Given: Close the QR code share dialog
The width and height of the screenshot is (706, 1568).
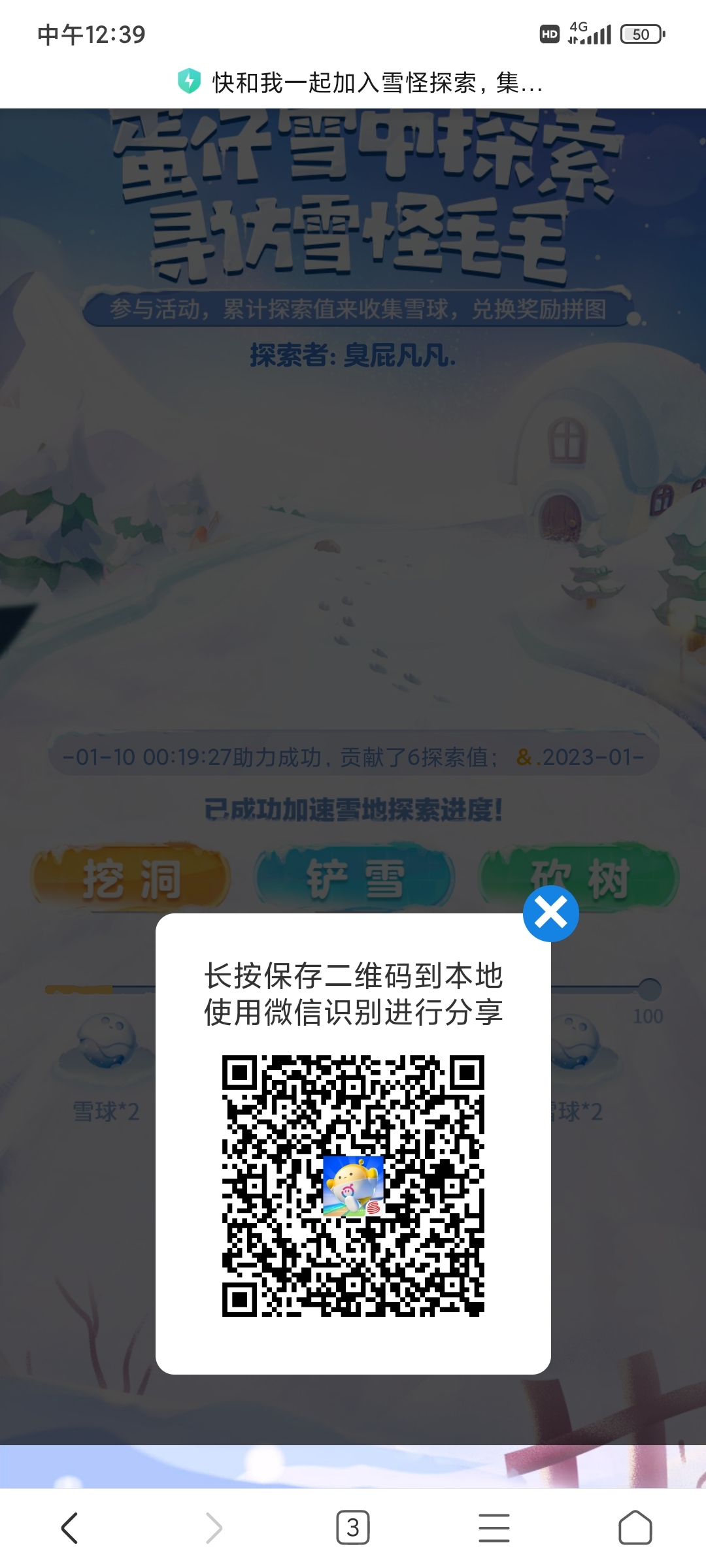Looking at the screenshot, I should point(550,913).
